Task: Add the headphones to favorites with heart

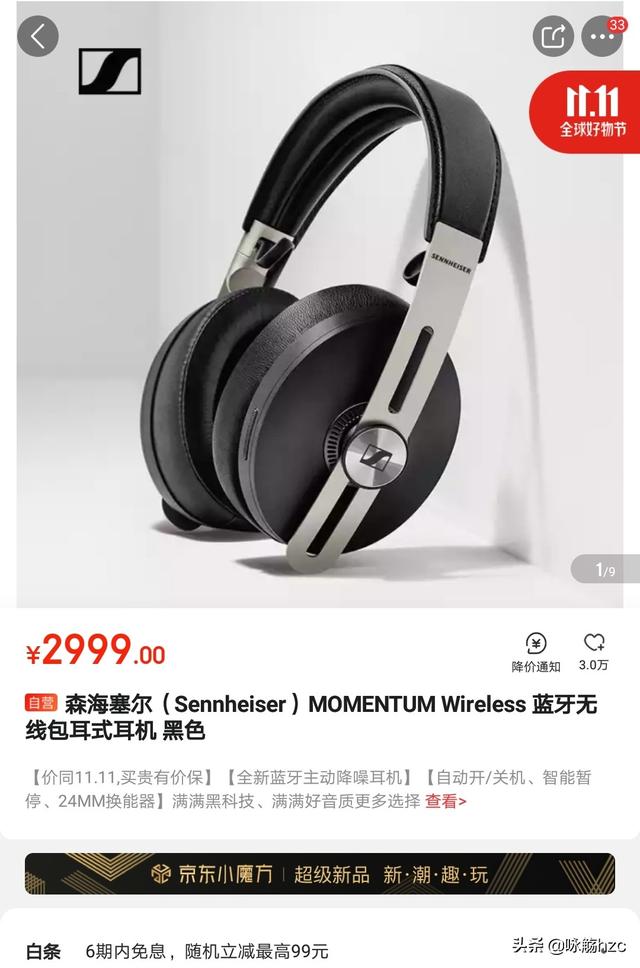Action: 594,652
